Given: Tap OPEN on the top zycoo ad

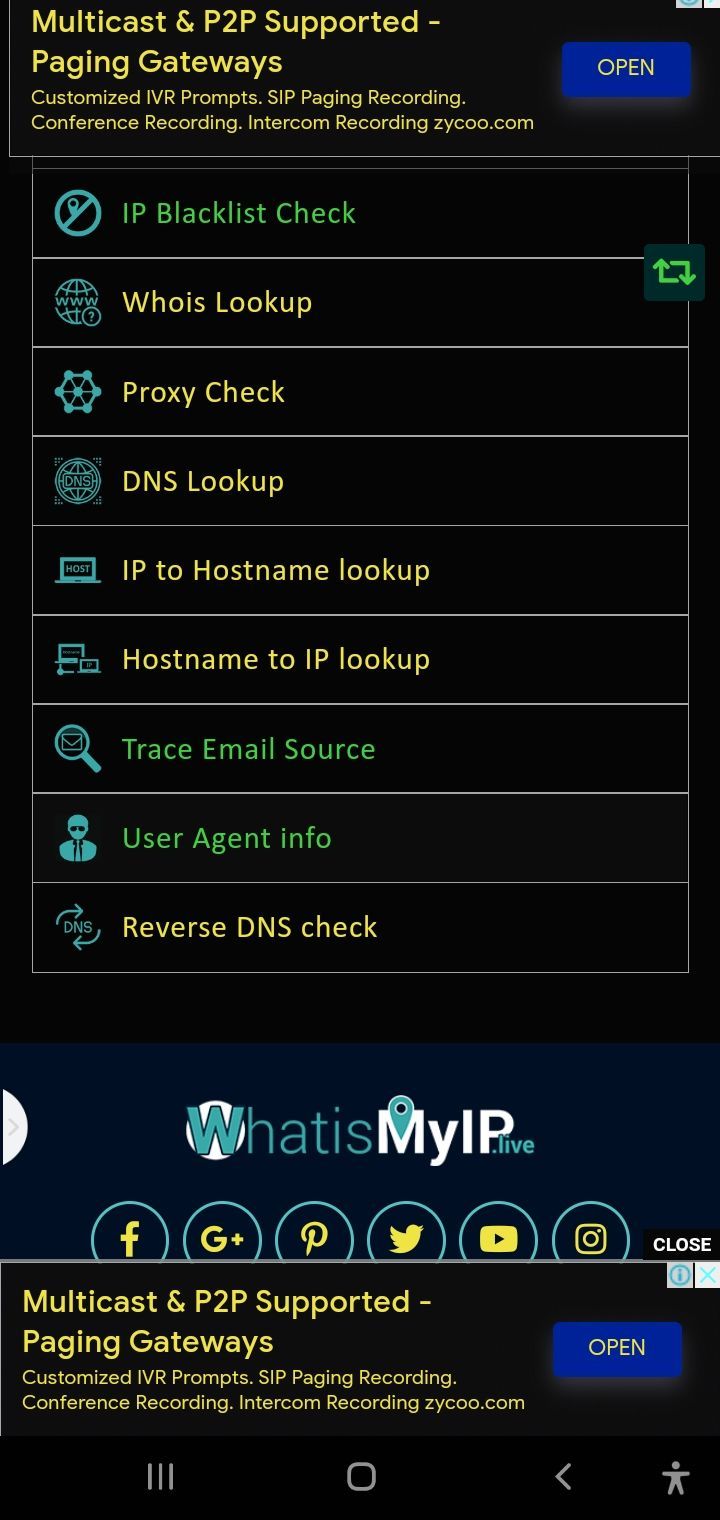Looking at the screenshot, I should pyautogui.click(x=626, y=68).
